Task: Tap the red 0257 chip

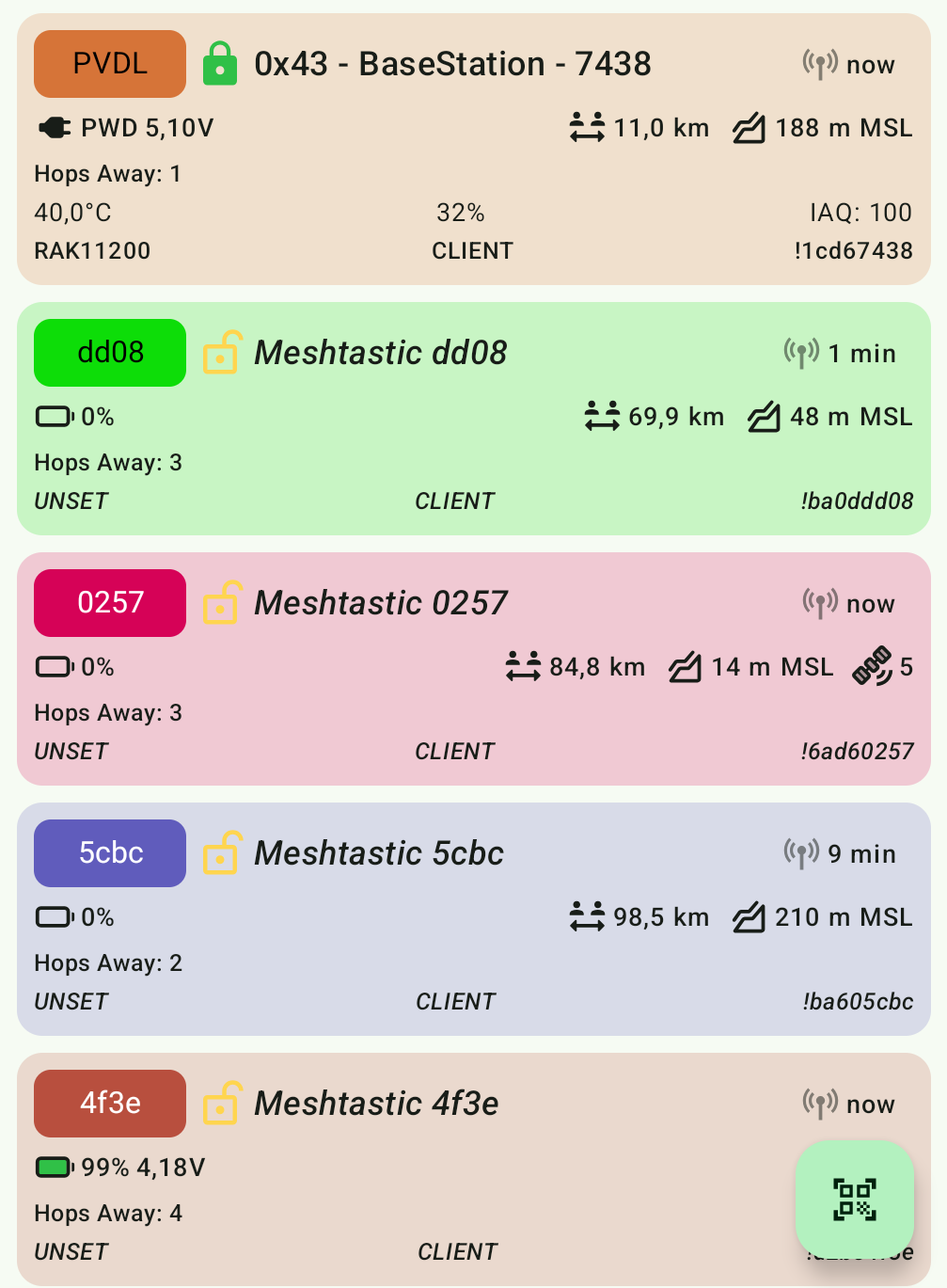Action: pyautogui.click(x=110, y=603)
